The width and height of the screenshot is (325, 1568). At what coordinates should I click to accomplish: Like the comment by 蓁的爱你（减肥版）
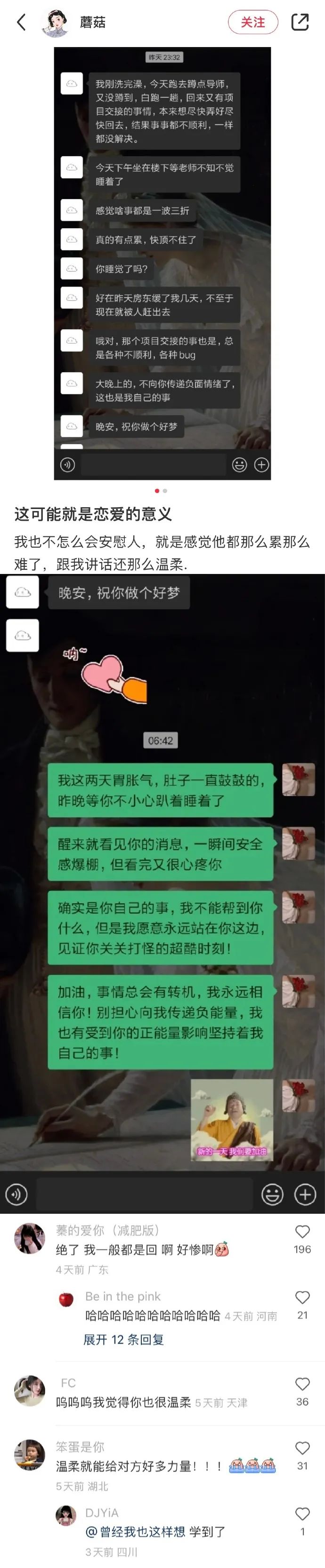[302, 1231]
